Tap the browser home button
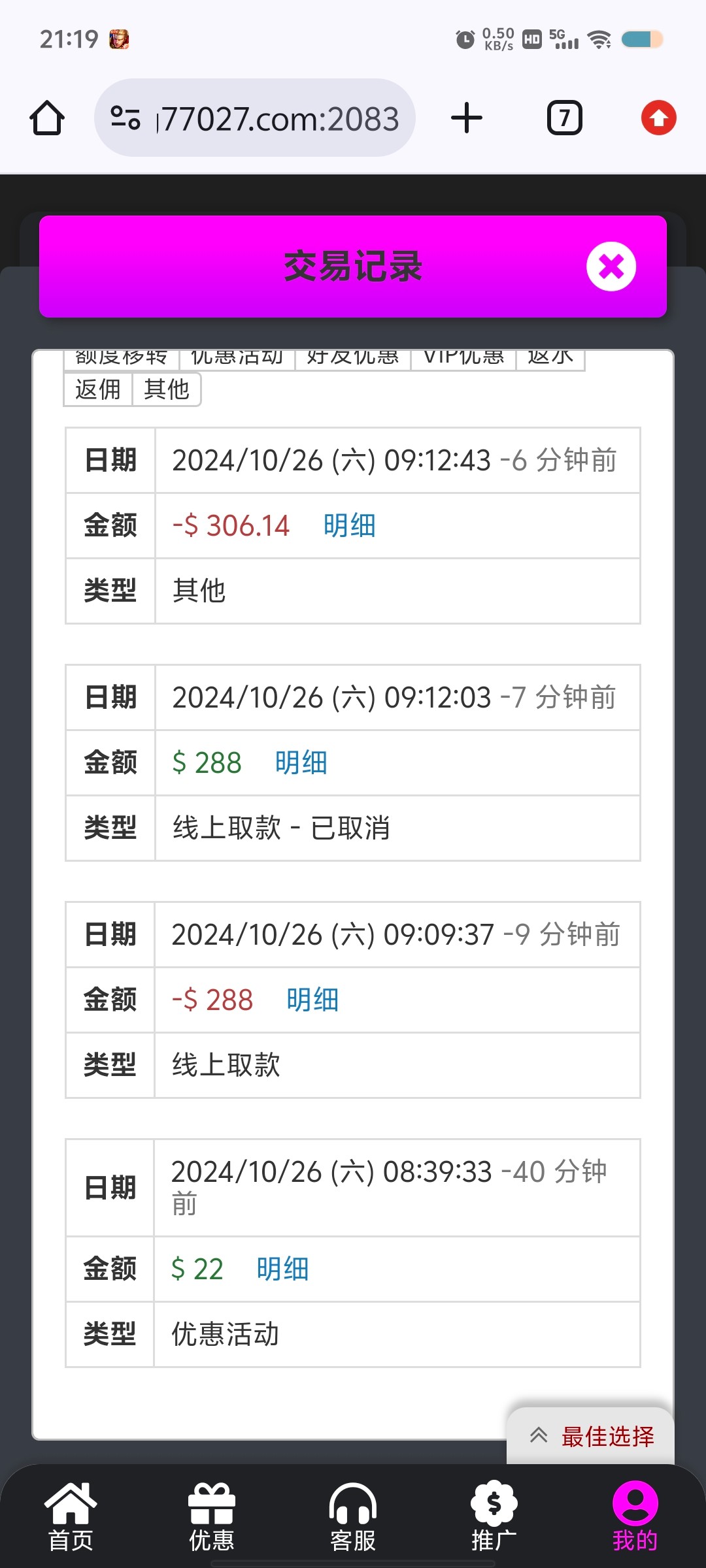The height and width of the screenshot is (1568, 706). [47, 118]
